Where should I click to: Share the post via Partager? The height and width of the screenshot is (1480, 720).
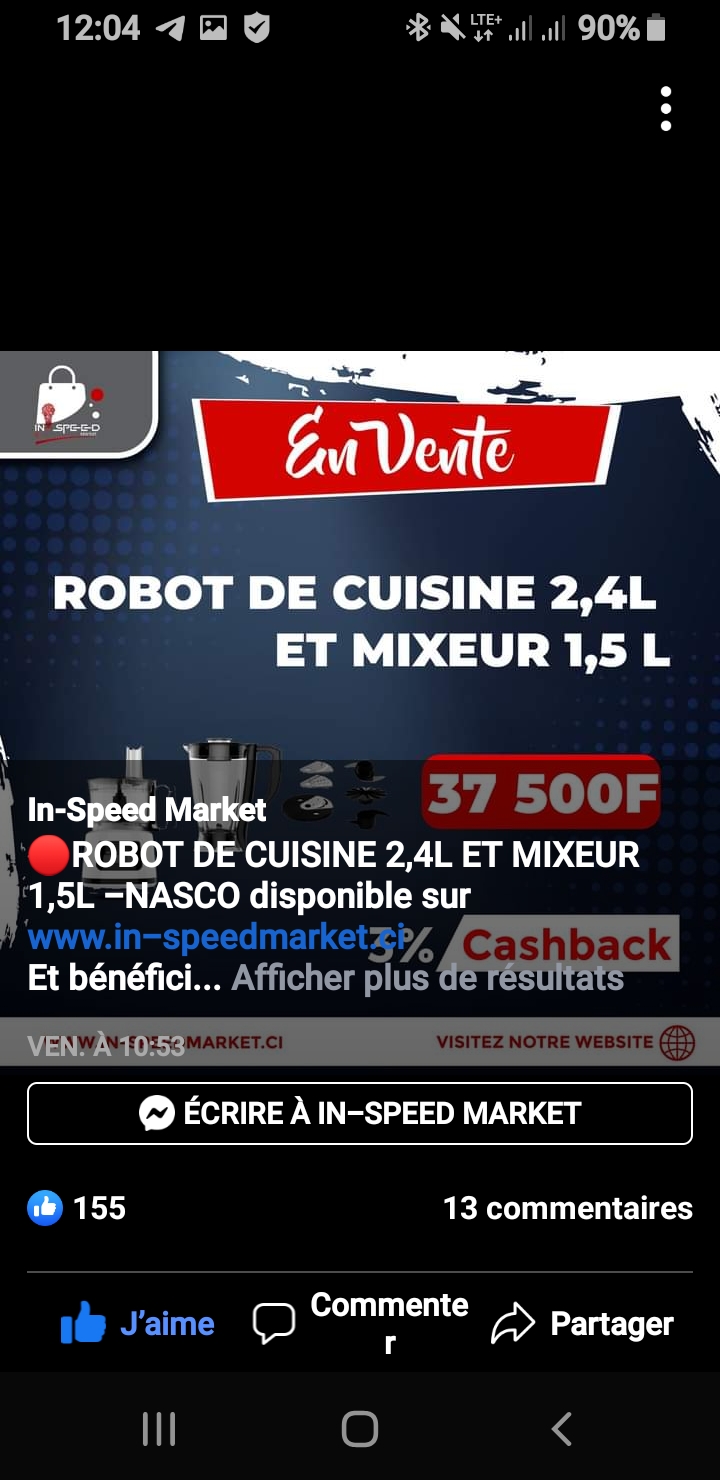pyautogui.click(x=582, y=1323)
